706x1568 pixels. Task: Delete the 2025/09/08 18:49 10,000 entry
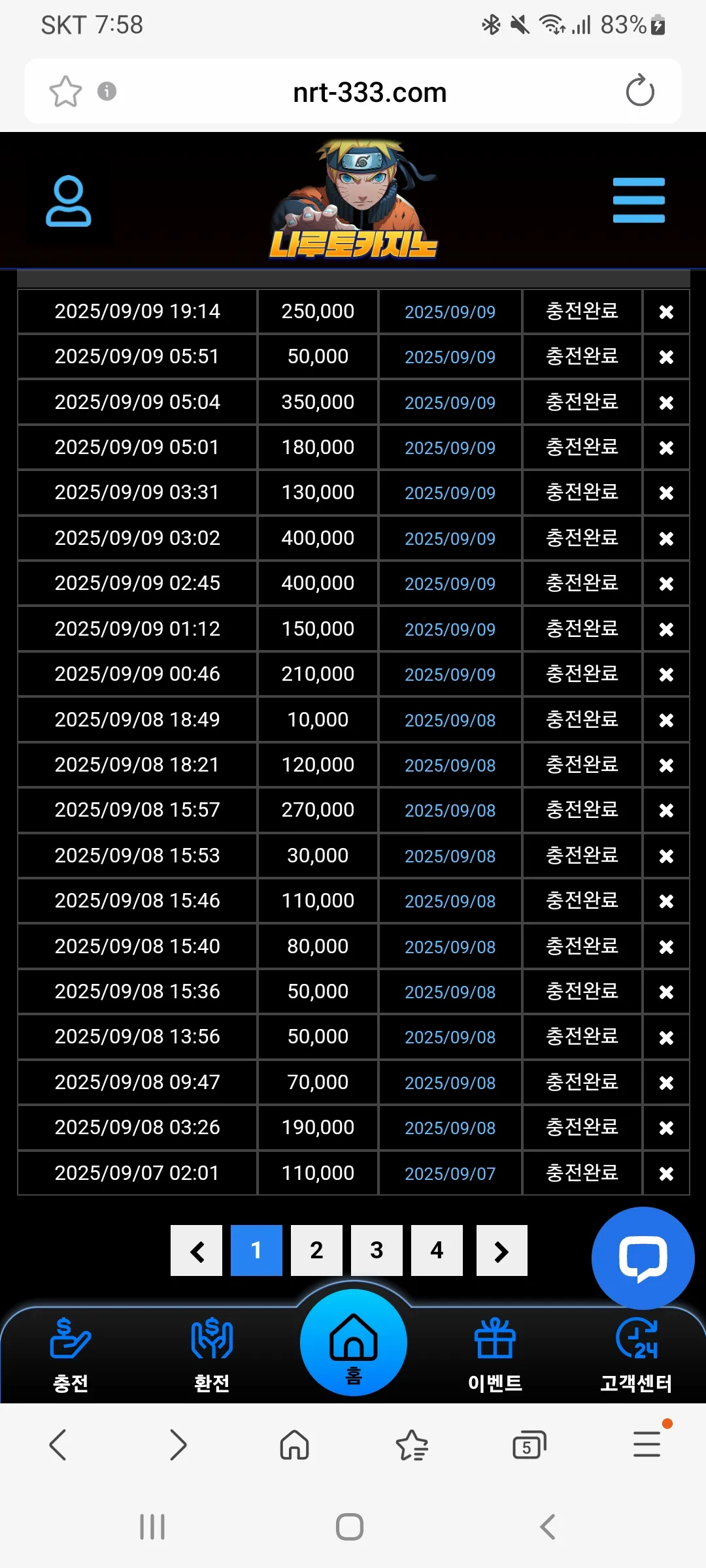pos(666,720)
